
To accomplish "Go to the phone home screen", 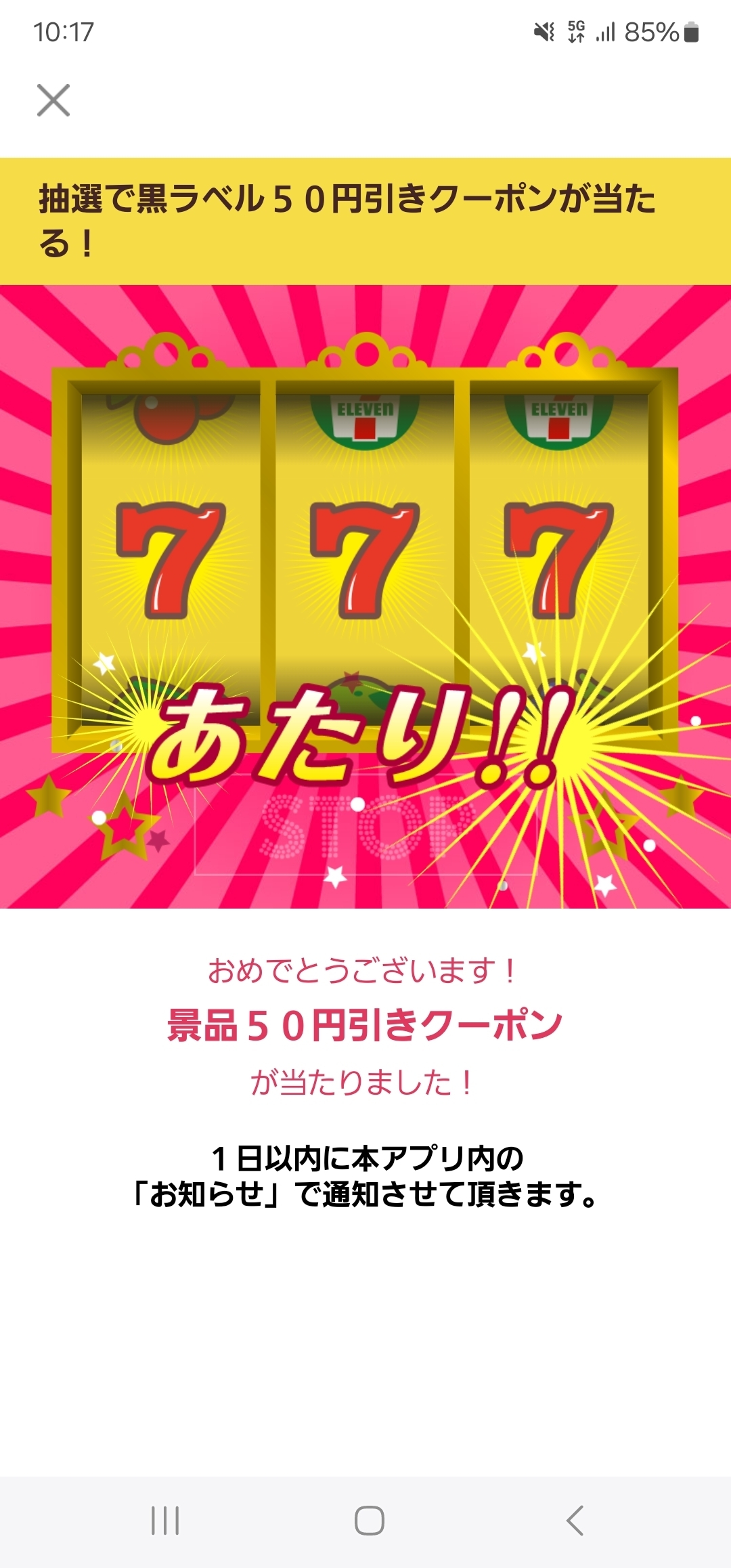I will click(370, 1521).
